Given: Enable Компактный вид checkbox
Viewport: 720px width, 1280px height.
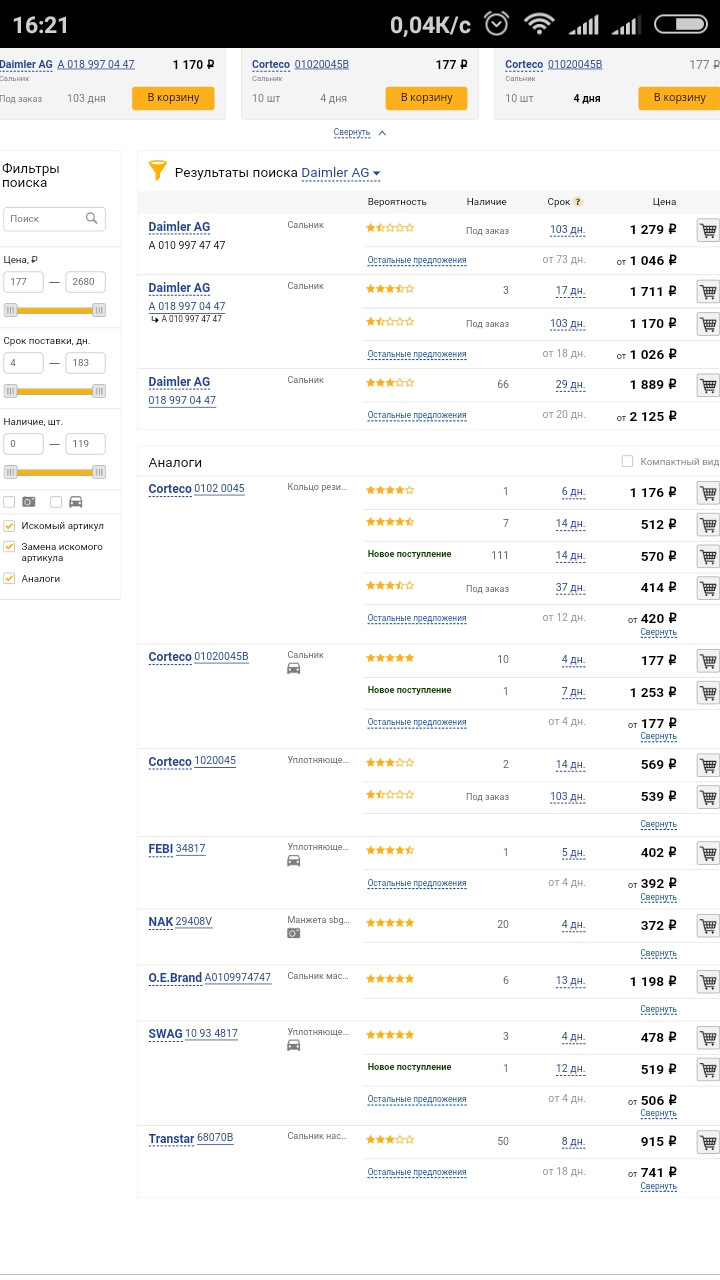Looking at the screenshot, I should click(x=628, y=461).
